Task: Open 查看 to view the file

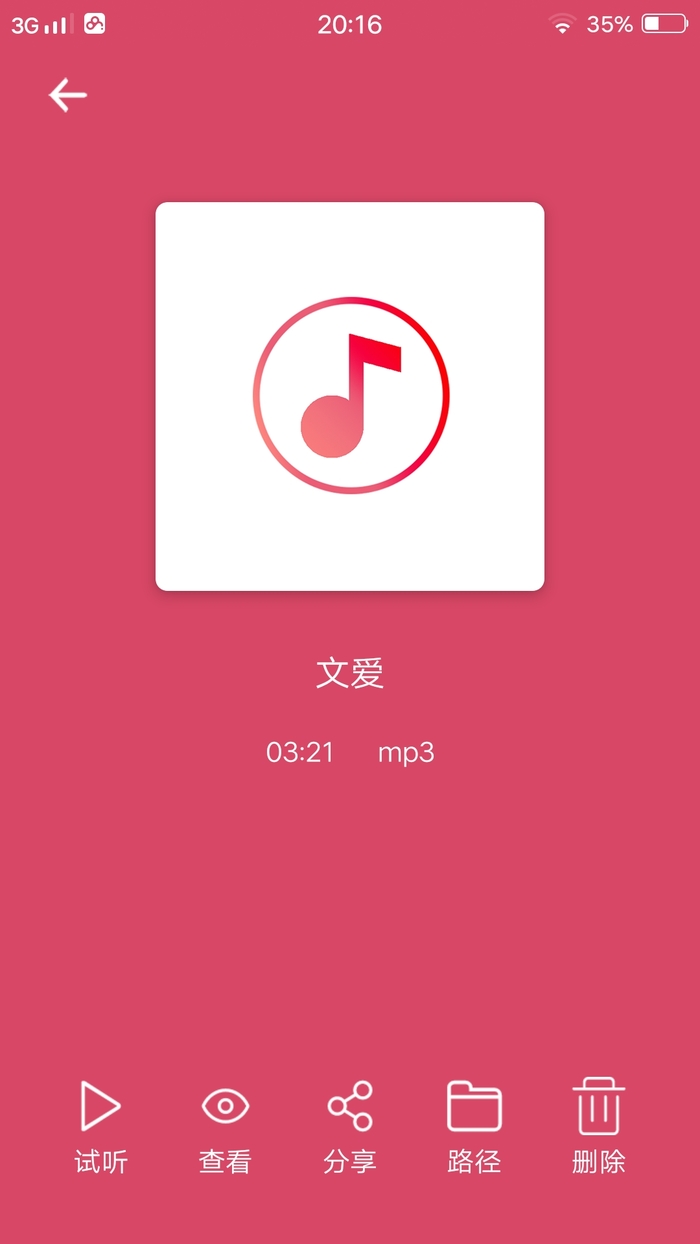Action: 225,1125
